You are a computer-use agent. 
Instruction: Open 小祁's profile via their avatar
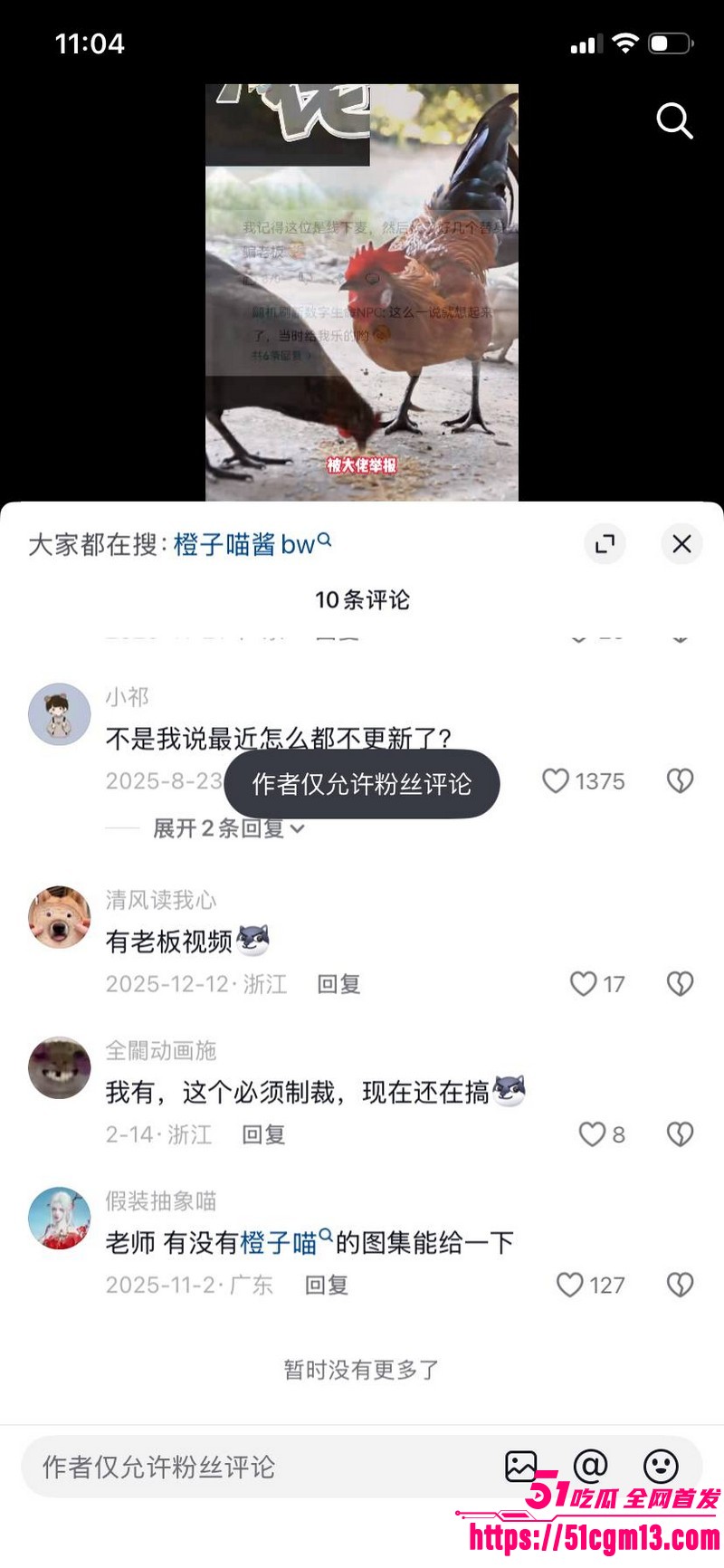[59, 714]
